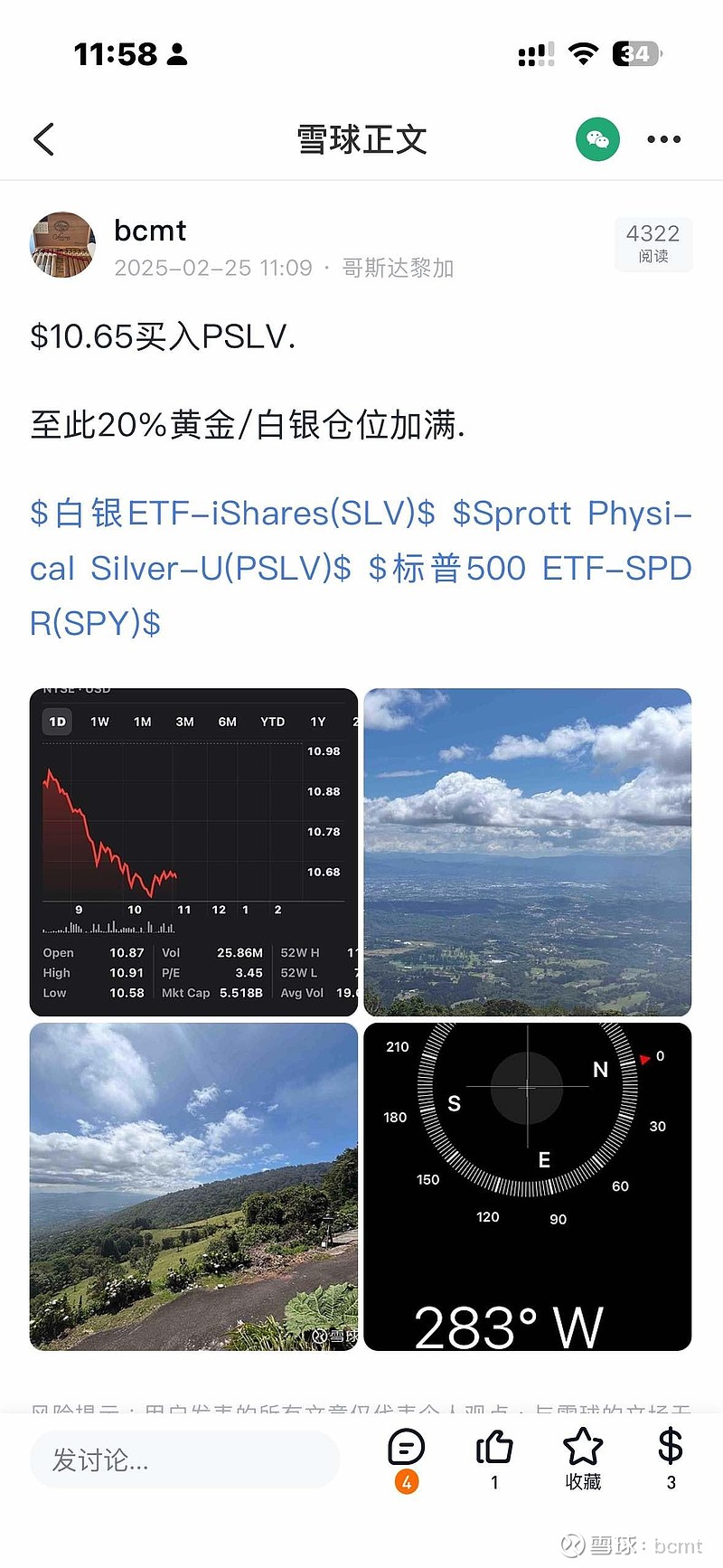Navigate back with the back arrow
The width and height of the screenshot is (723, 1568).
click(x=43, y=139)
